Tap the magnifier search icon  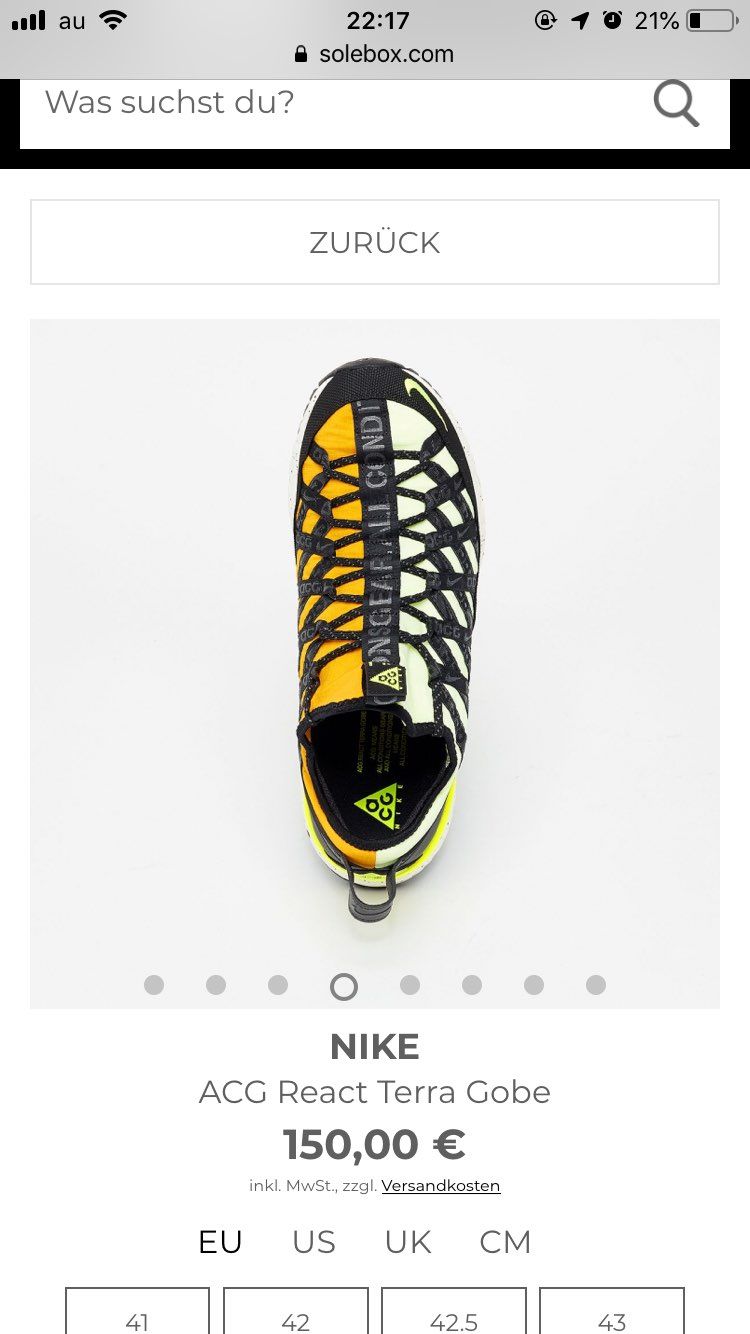(676, 103)
